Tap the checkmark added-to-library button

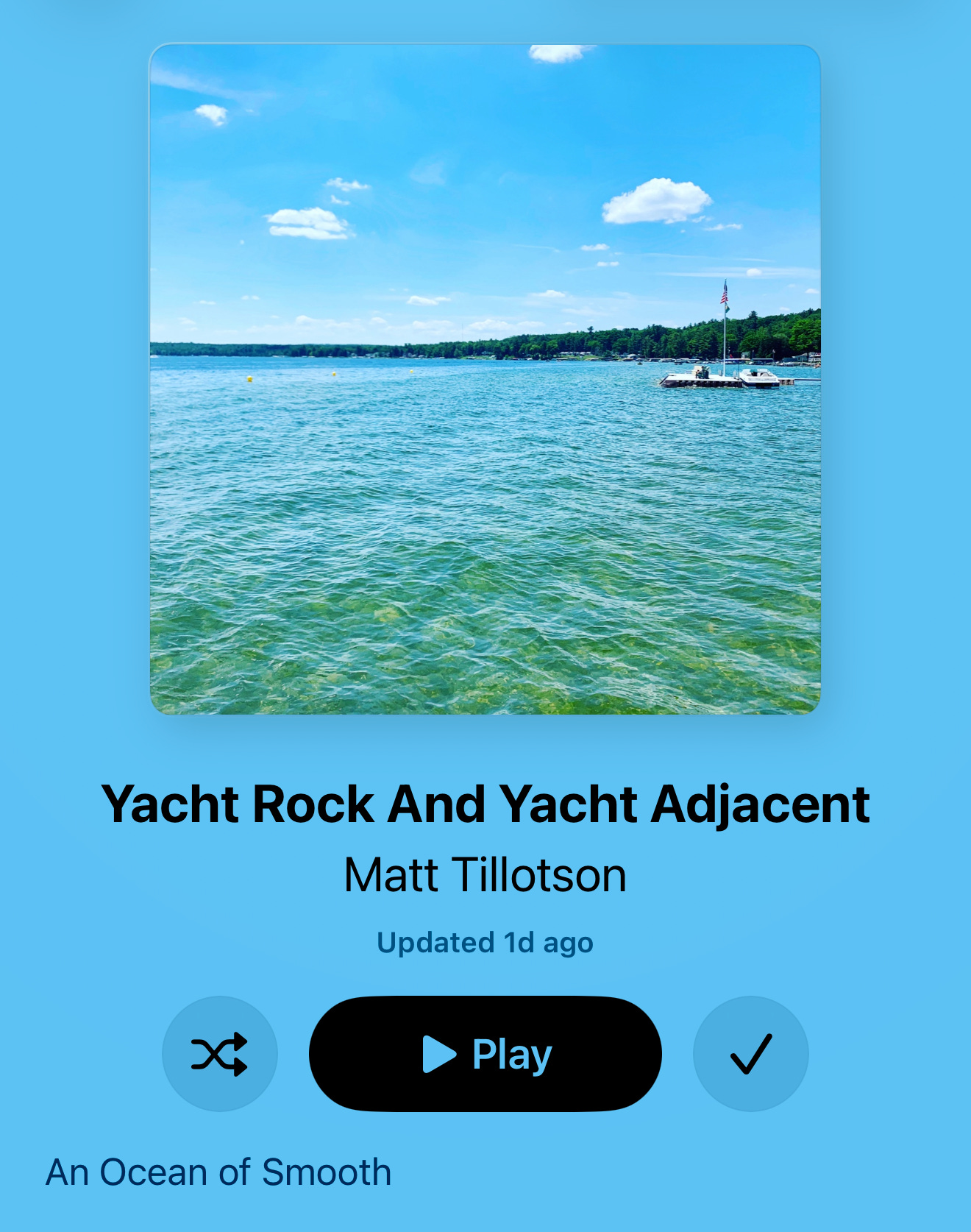[750, 1054]
